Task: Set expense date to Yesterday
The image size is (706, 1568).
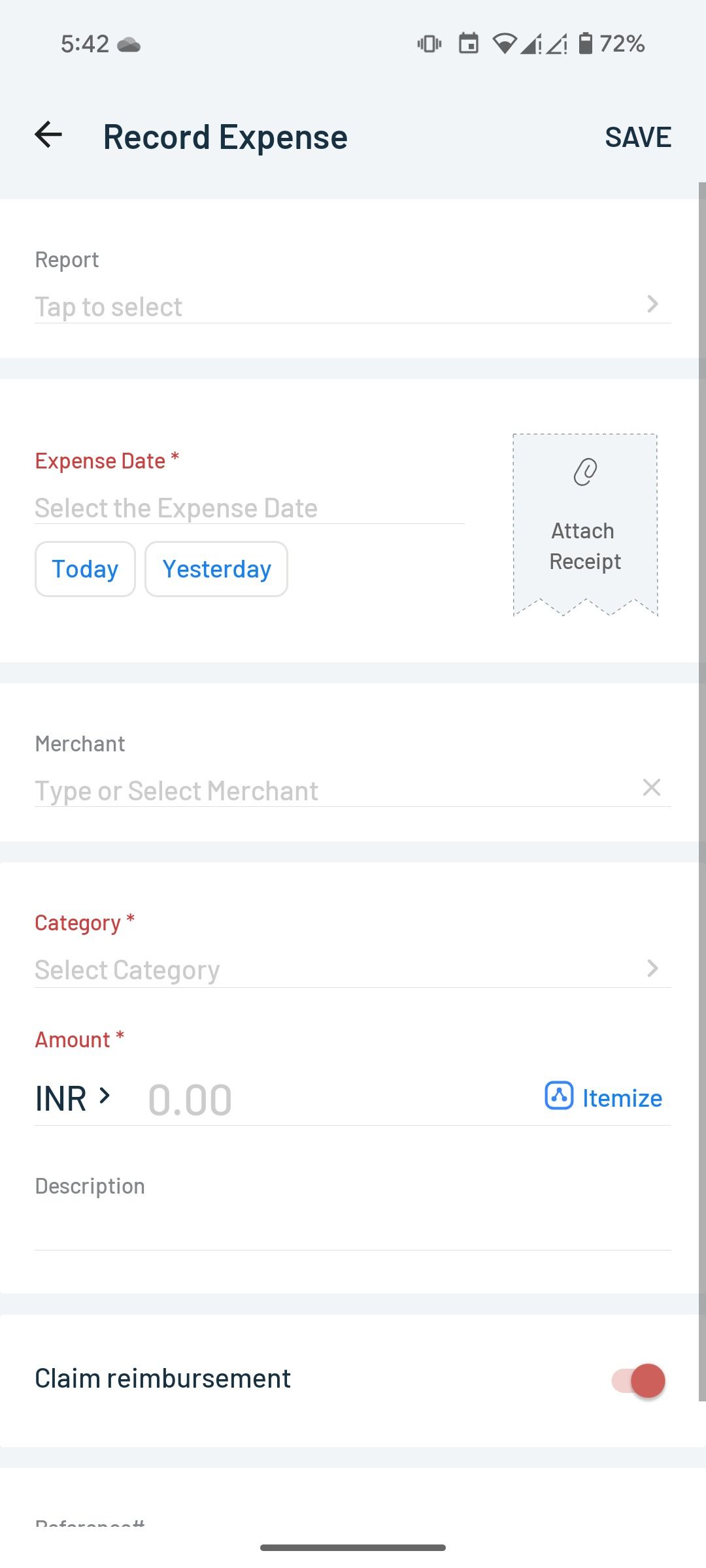Action: 216,568
